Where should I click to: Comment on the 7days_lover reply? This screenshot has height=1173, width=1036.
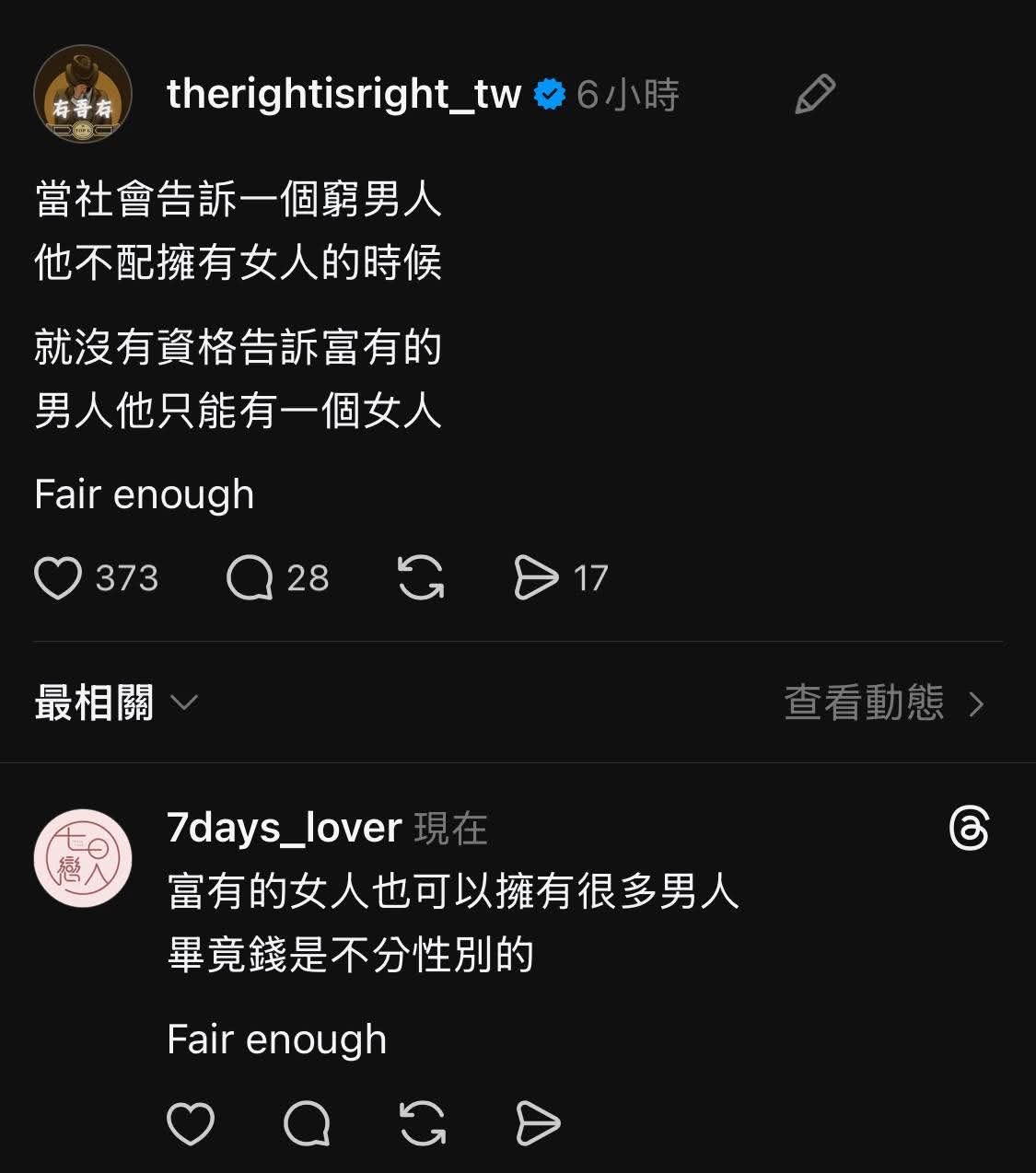tap(307, 1123)
